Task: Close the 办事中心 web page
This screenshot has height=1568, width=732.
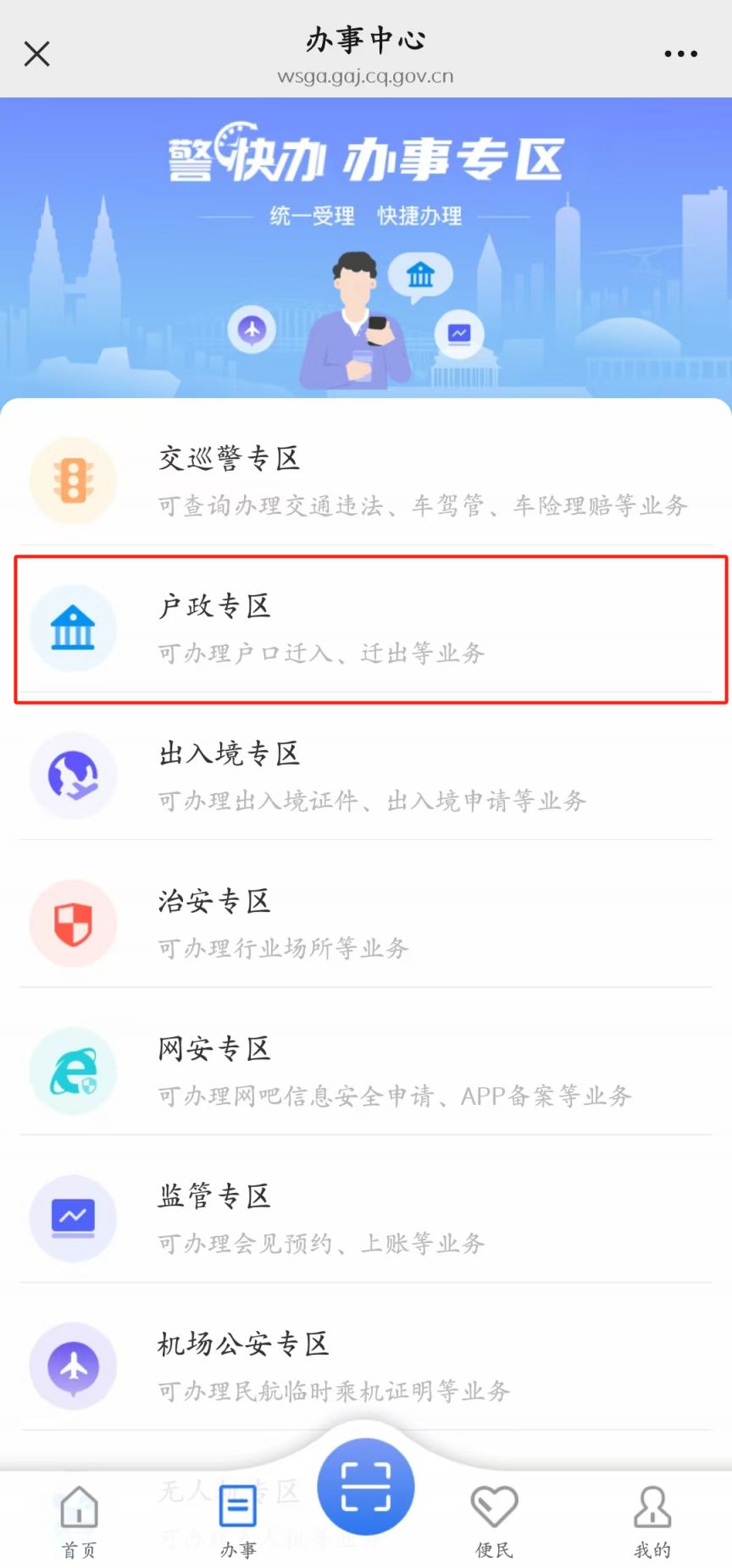Action: coord(37,54)
